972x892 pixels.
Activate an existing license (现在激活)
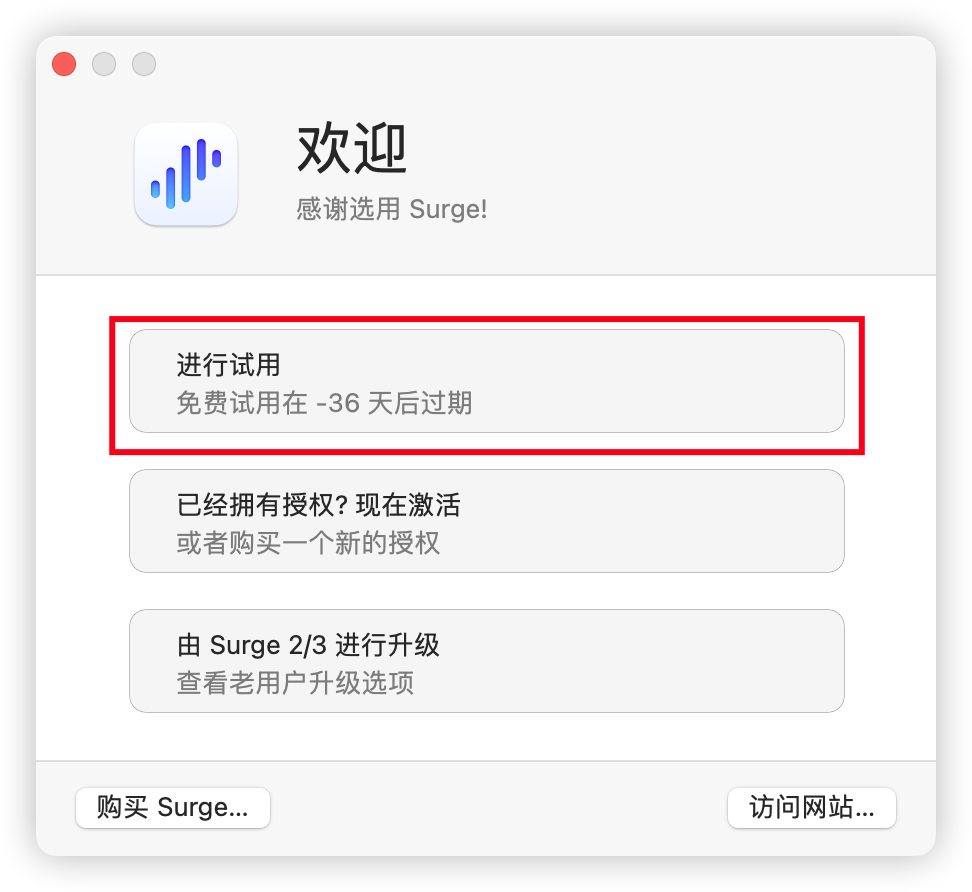click(486, 521)
